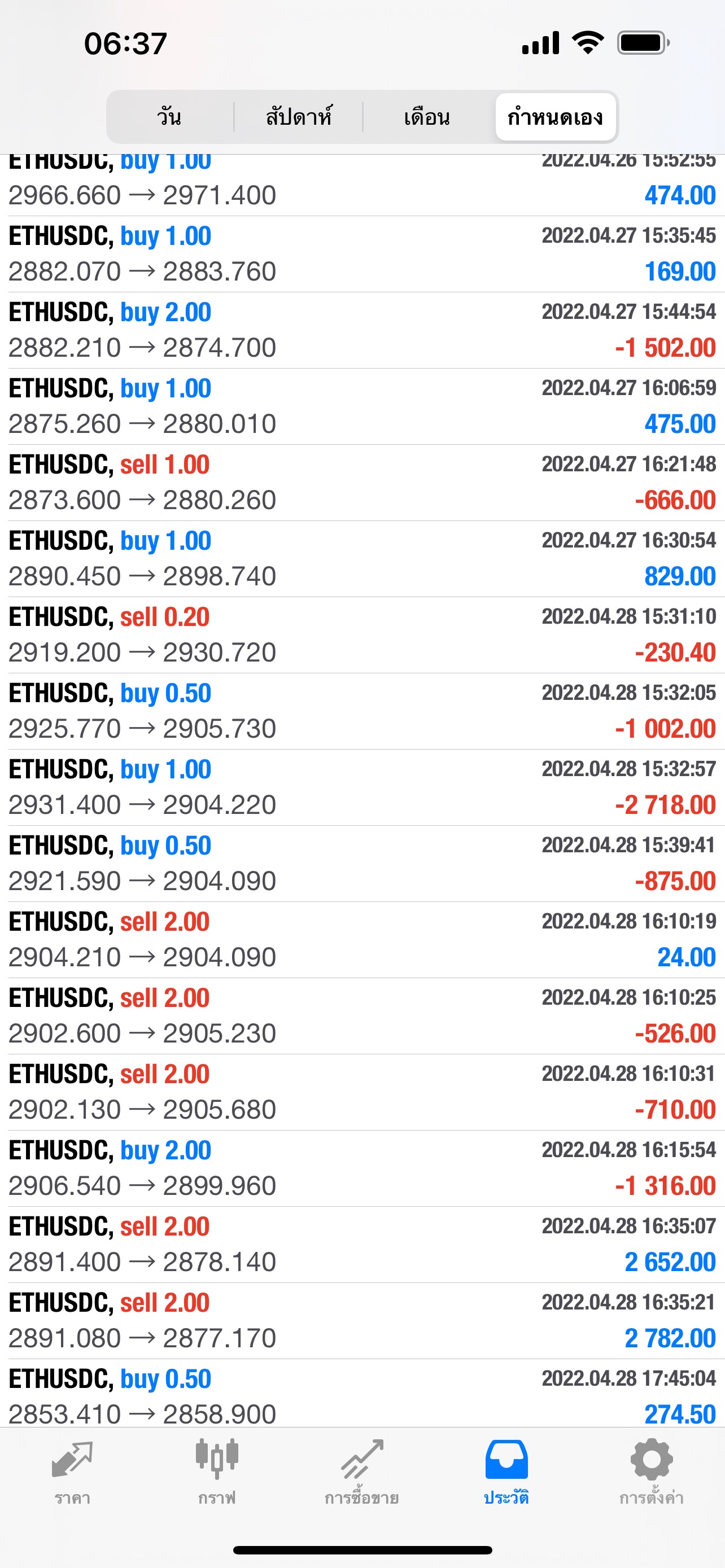The width and height of the screenshot is (725, 1568).
Task: Choose the เดือน period tab
Action: coord(427,116)
